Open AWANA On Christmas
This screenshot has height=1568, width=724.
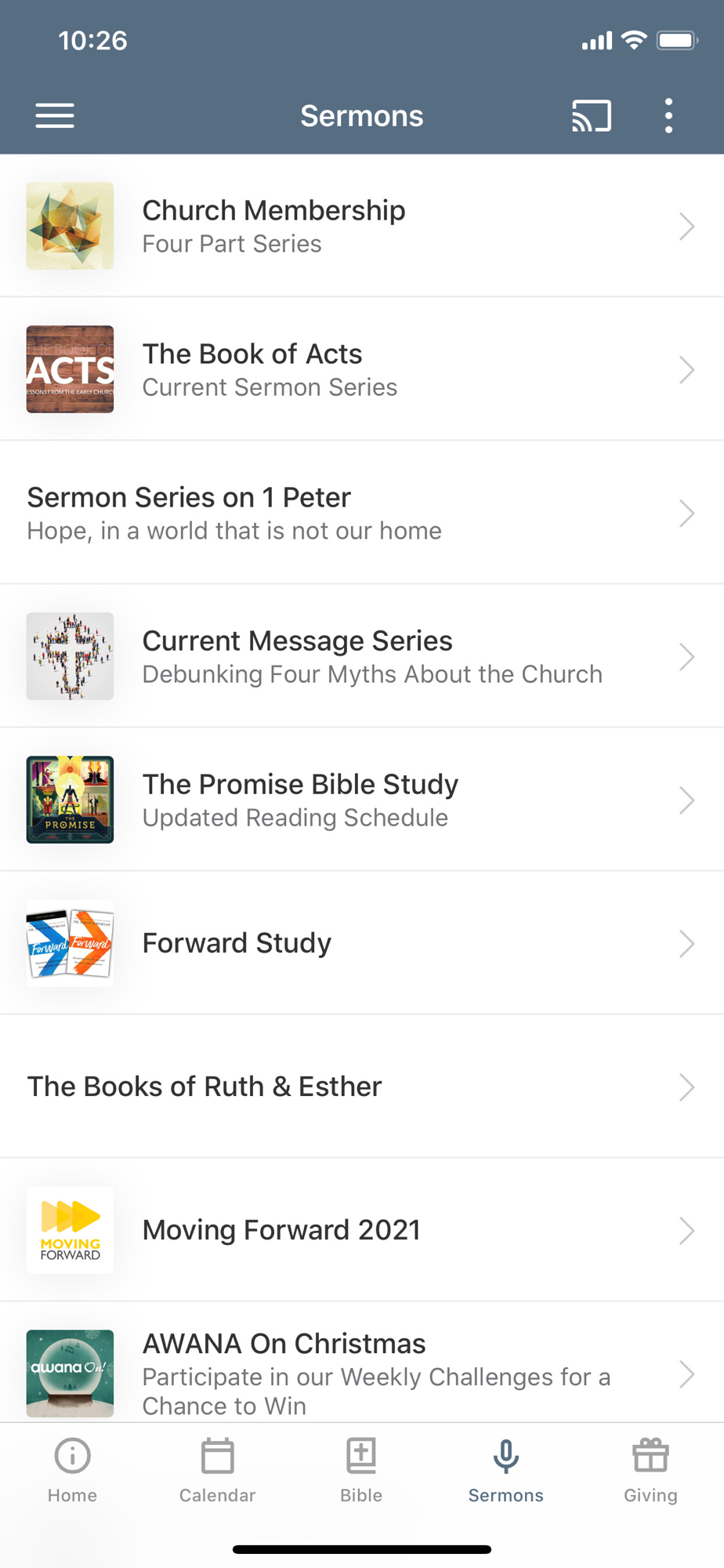click(360, 1372)
